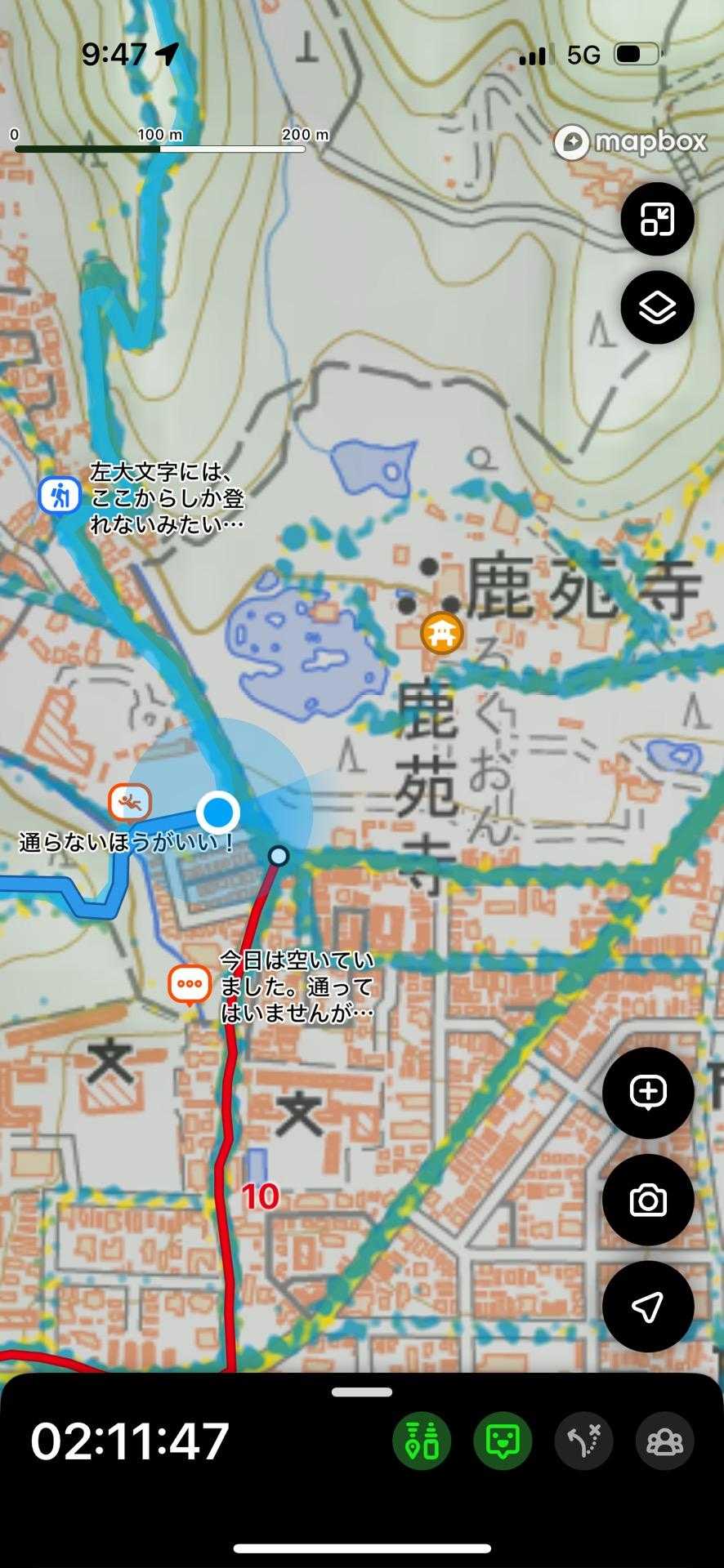Open the camera to take a photo
This screenshot has height=1568, width=724.
coord(648,1200)
